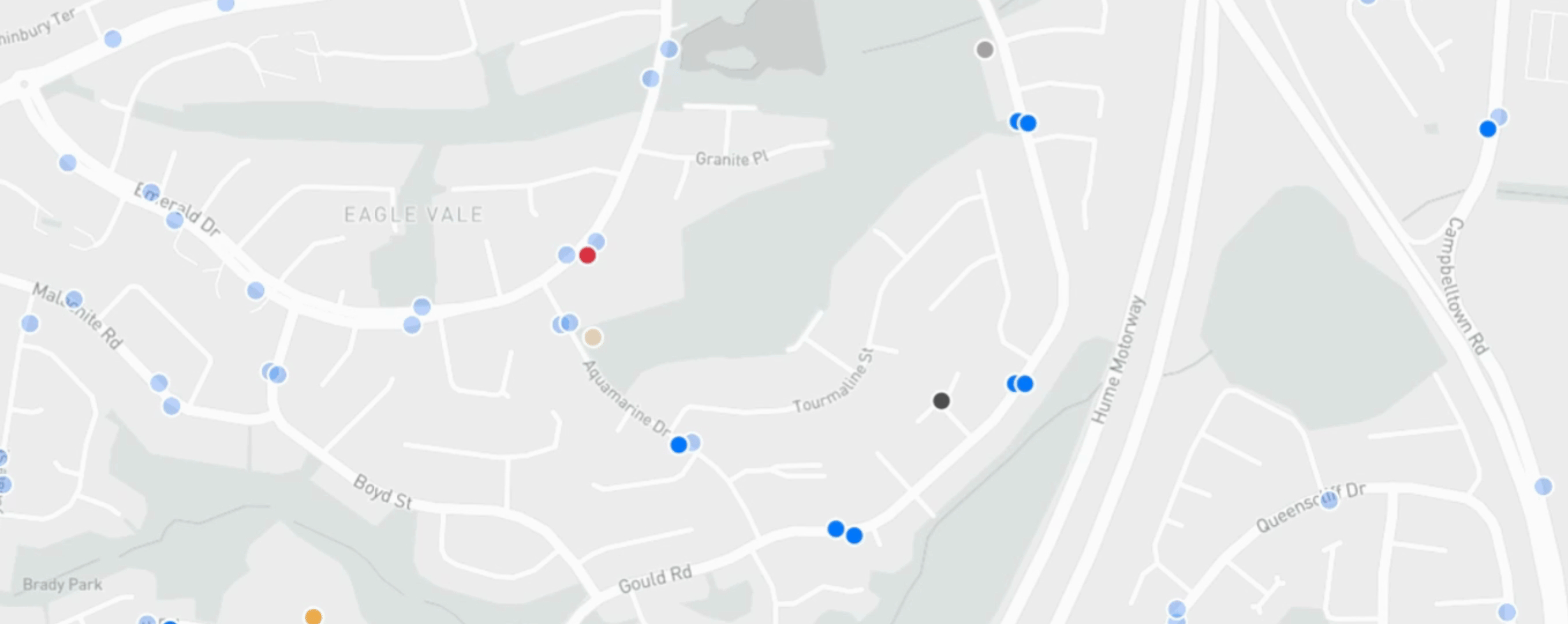Open the dark grey marker near Tourmaline St
Viewport: 1568px width, 624px height.
pyautogui.click(x=941, y=401)
